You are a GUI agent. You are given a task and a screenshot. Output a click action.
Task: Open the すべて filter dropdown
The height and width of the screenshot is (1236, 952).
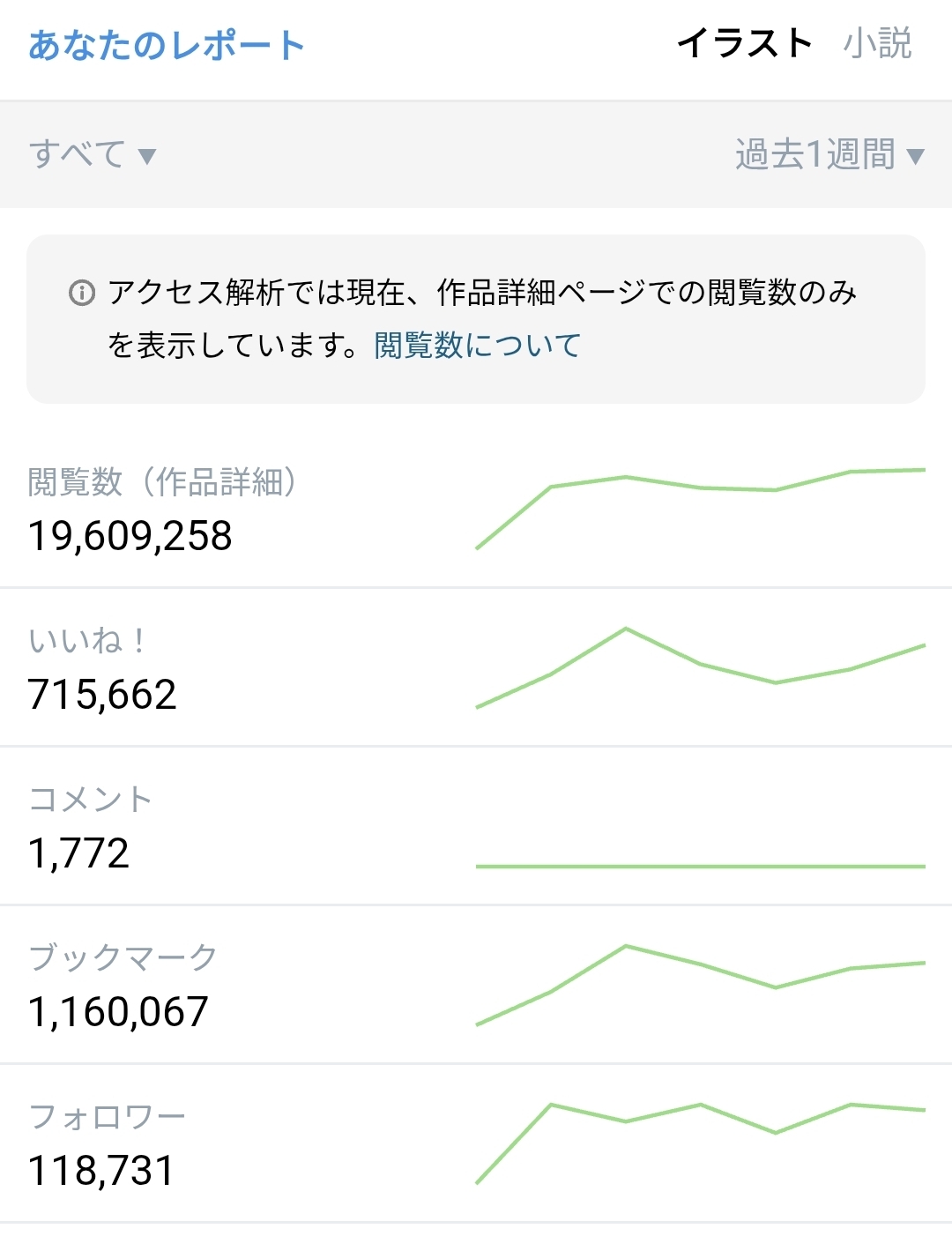pyautogui.click(x=93, y=154)
